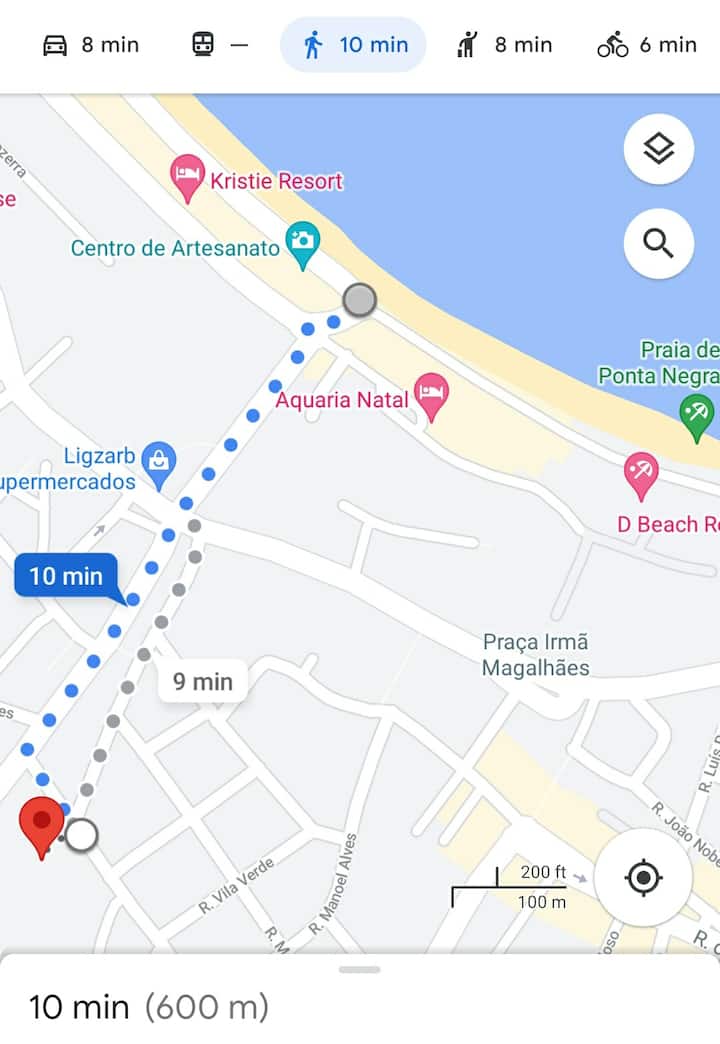Select the alternate 9 min route

[x=202, y=682]
